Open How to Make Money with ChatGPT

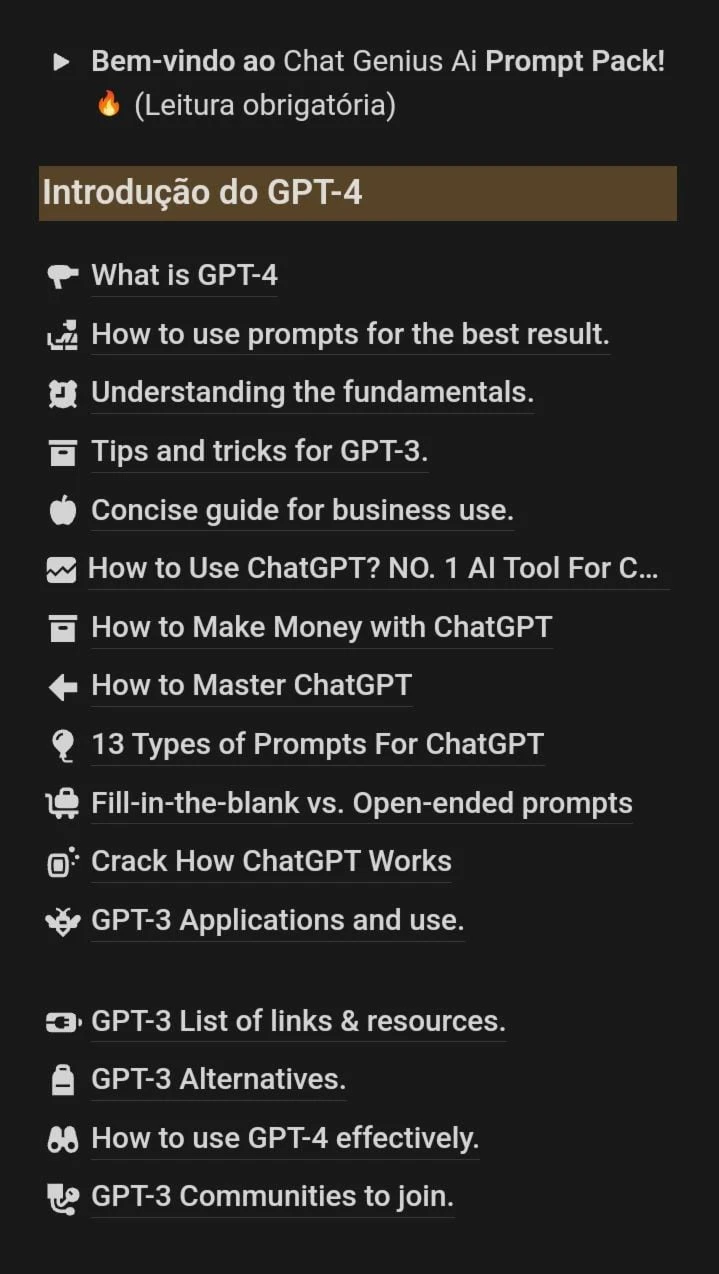[321, 627]
